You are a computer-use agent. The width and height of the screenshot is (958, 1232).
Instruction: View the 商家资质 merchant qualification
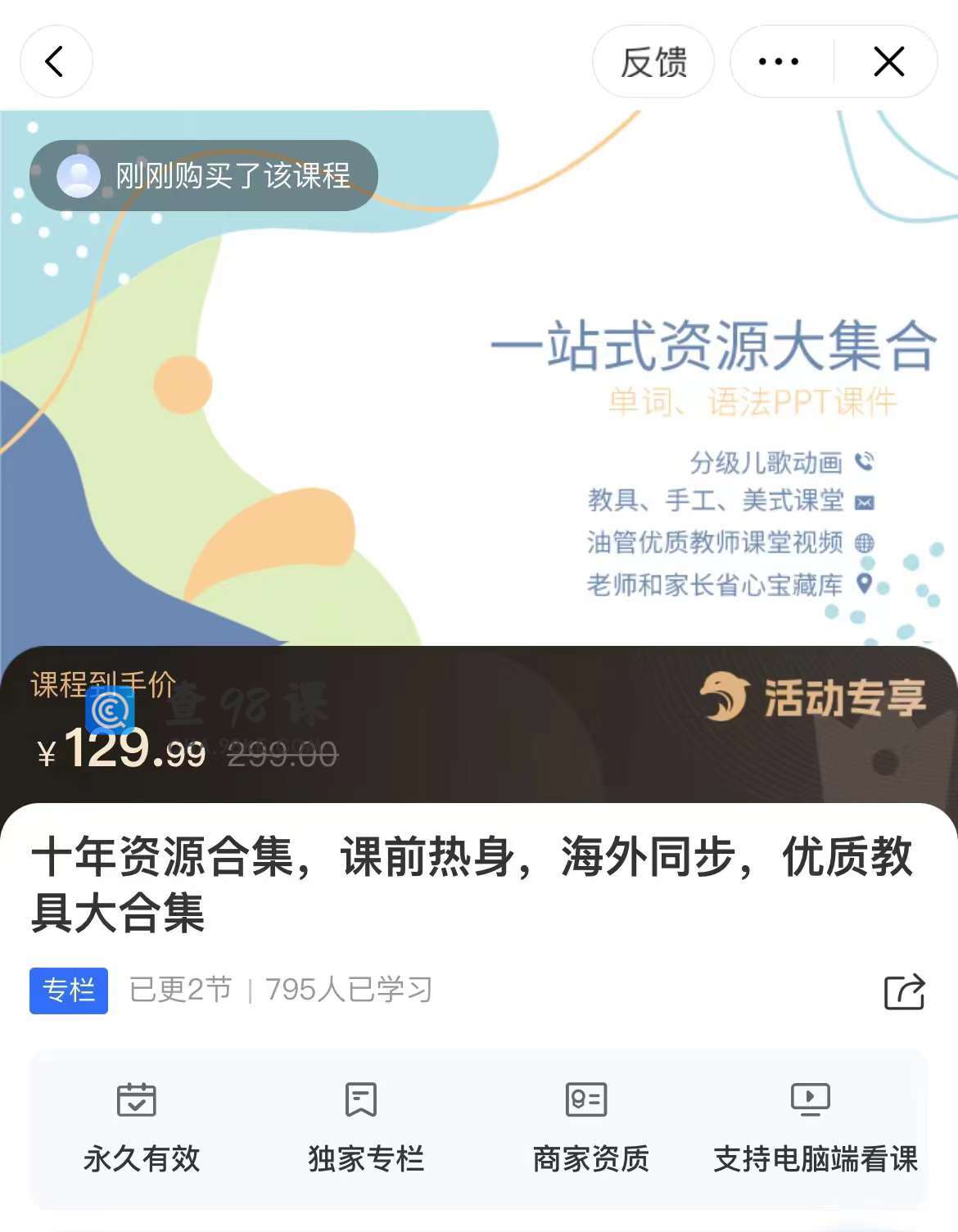click(x=590, y=1128)
